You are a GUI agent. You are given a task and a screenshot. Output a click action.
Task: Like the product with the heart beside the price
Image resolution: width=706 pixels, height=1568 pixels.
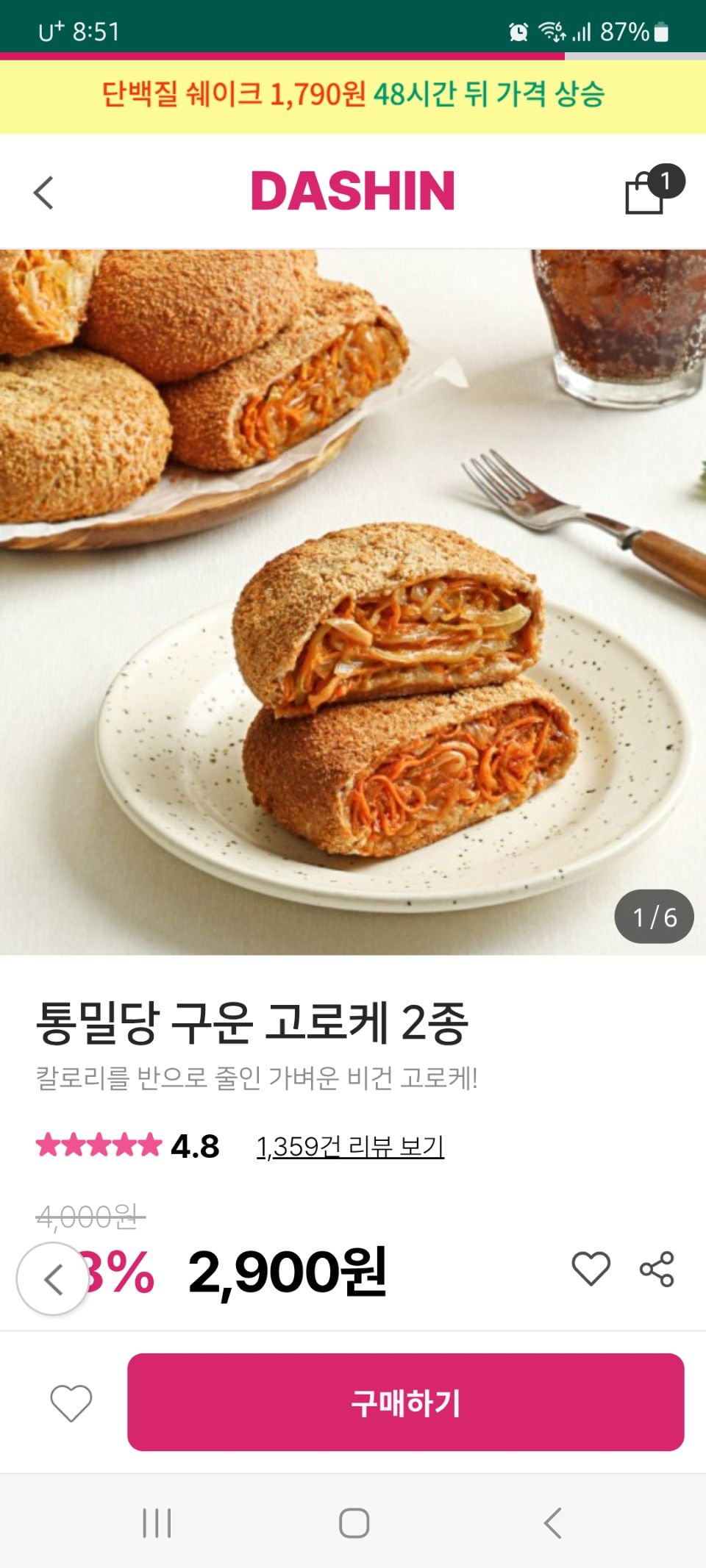coord(591,1269)
